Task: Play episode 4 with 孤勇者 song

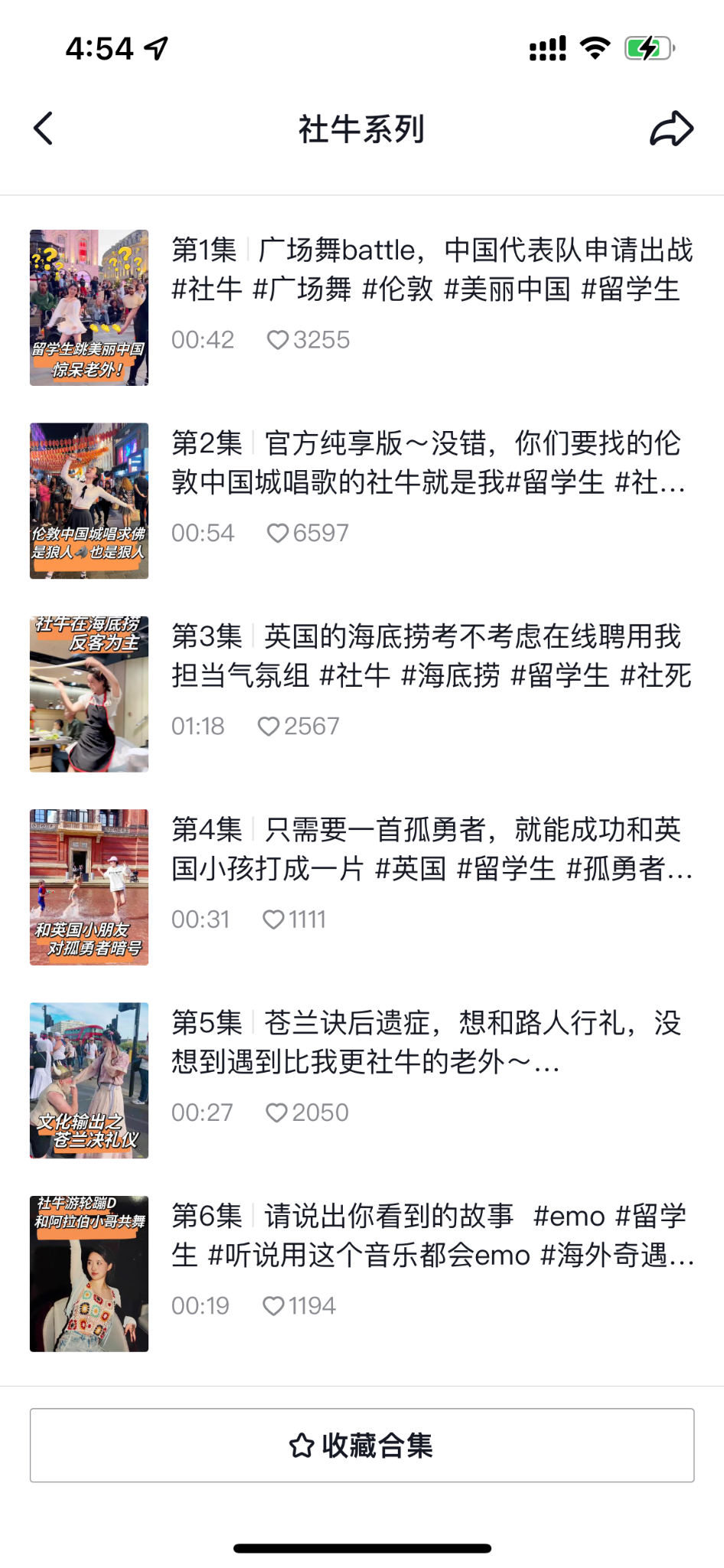Action: point(362,887)
